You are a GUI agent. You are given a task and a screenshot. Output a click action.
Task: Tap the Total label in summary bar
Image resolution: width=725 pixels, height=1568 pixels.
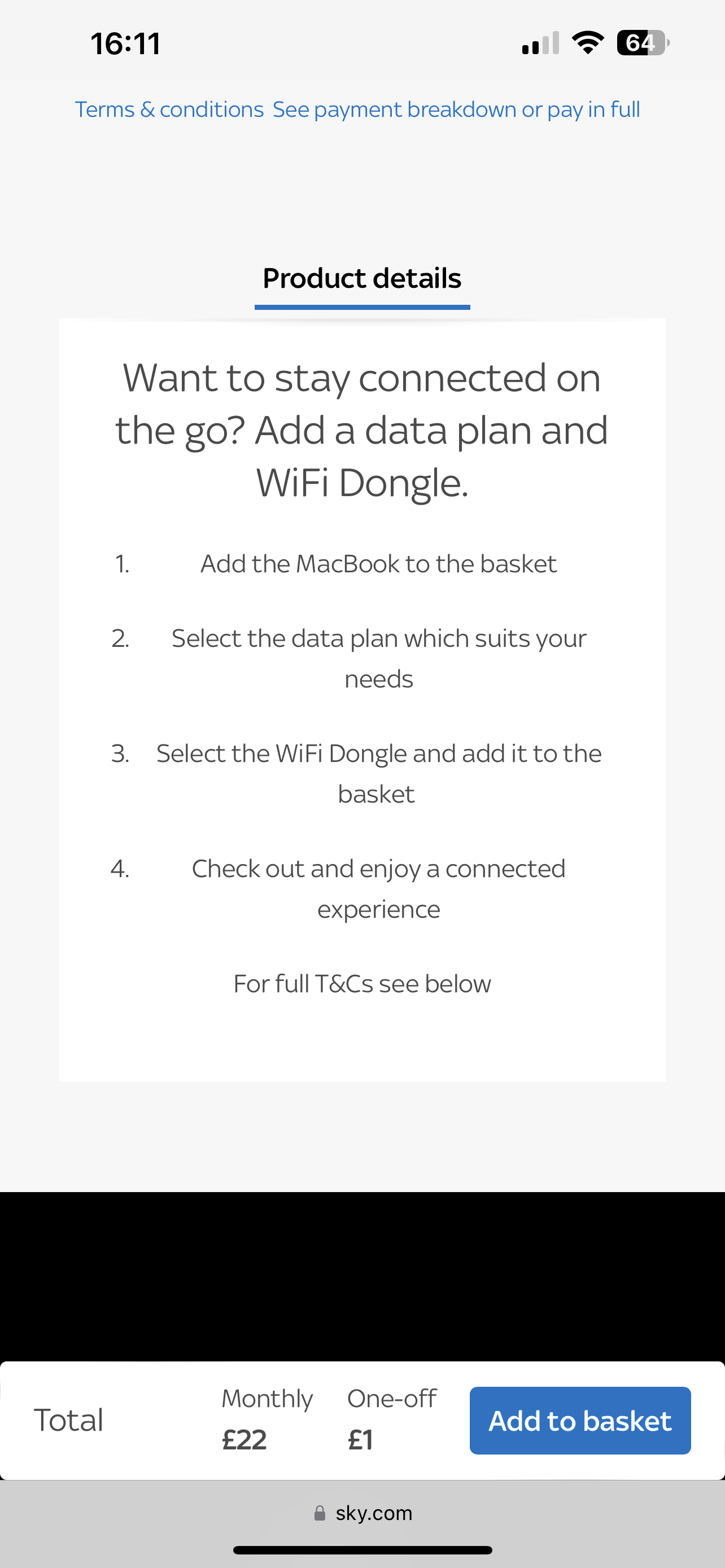tap(68, 1421)
